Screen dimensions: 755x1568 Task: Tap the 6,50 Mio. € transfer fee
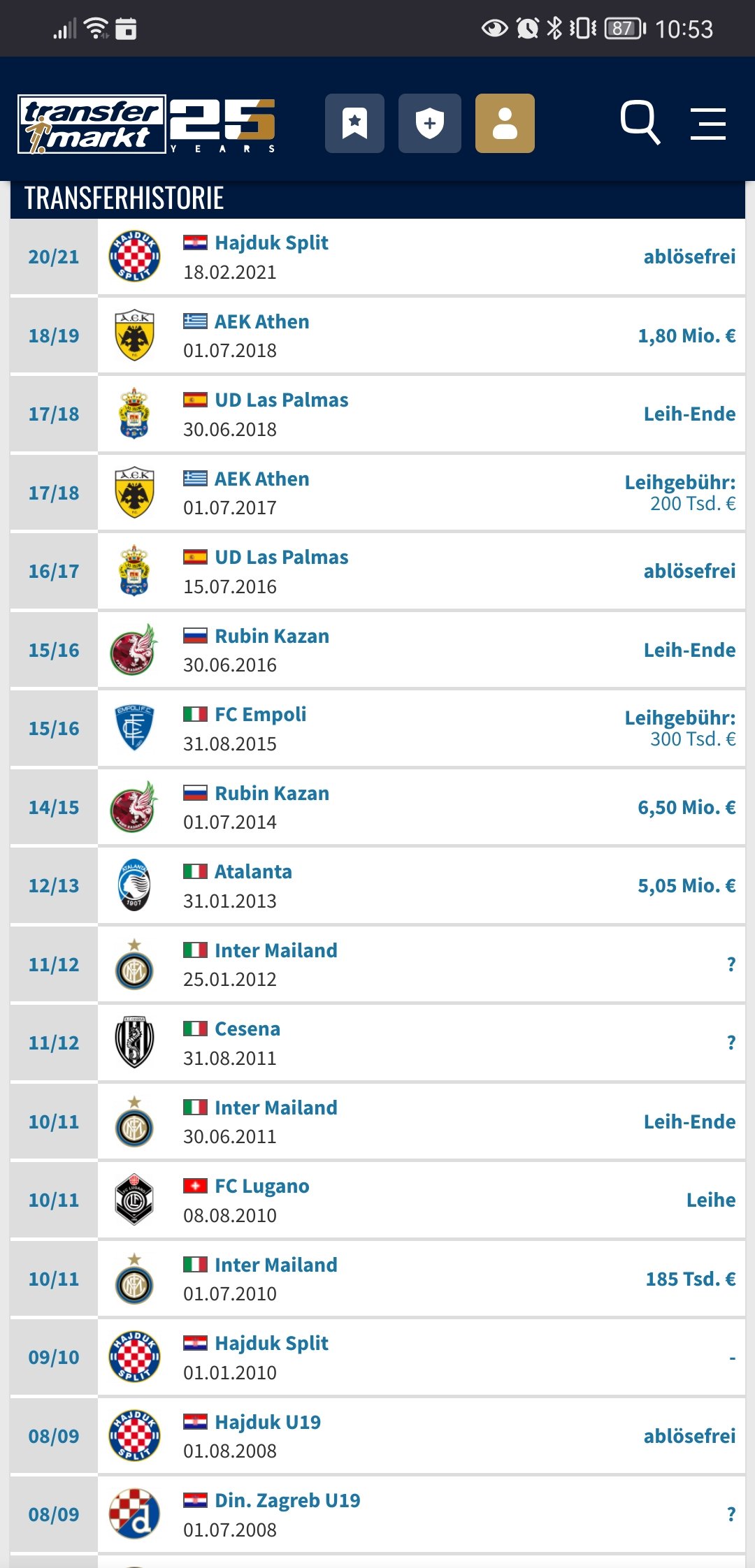(686, 807)
